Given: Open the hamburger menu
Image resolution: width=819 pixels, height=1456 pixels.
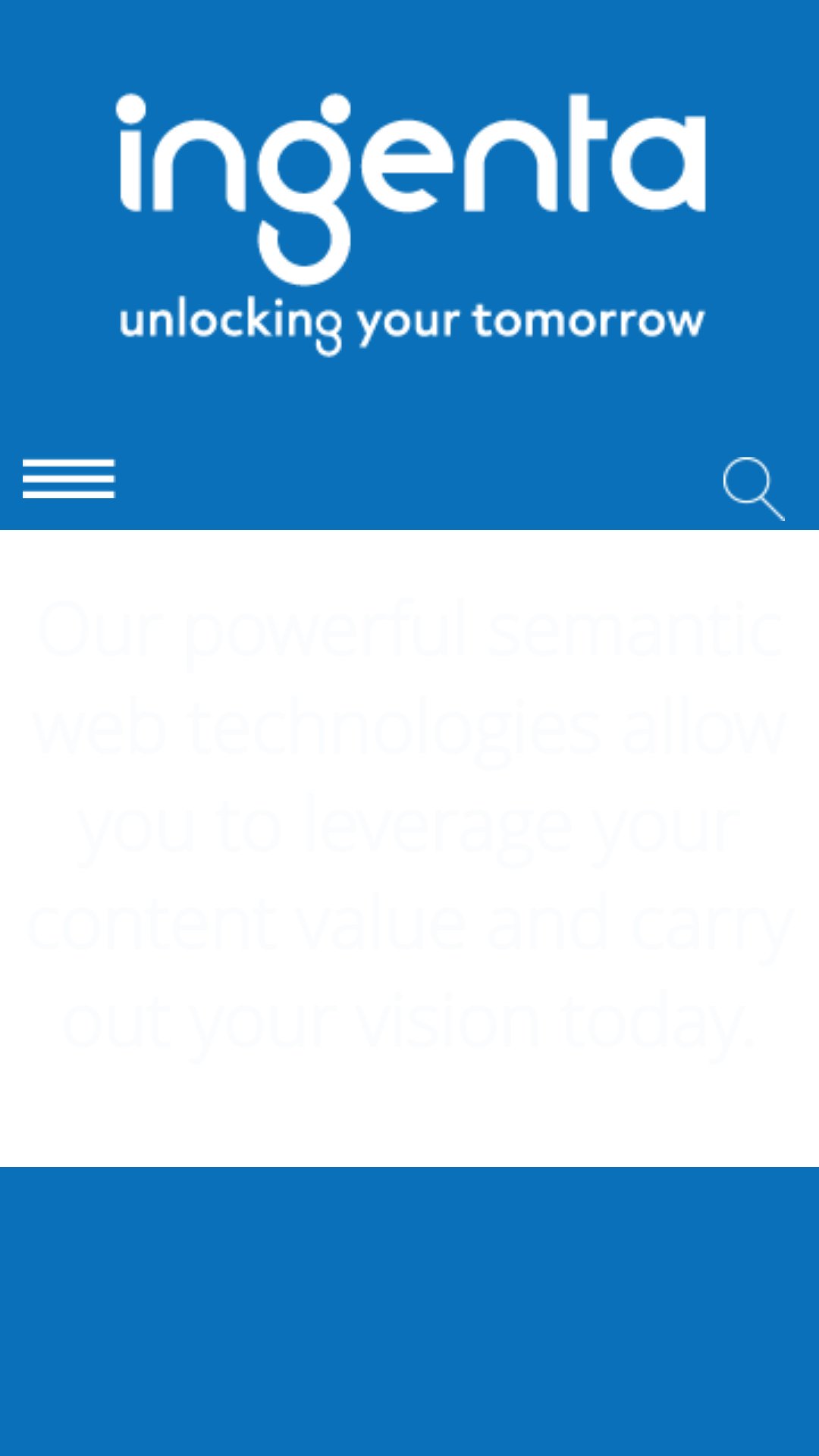Looking at the screenshot, I should click(x=68, y=479).
